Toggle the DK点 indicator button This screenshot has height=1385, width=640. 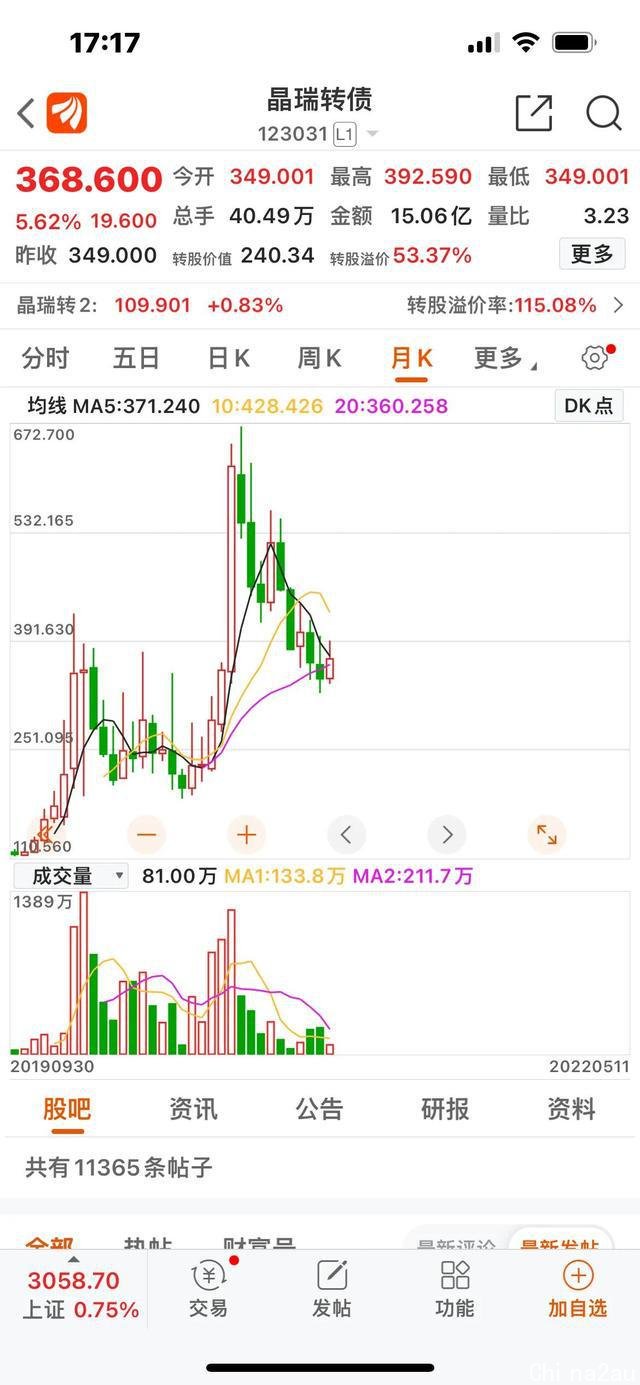[x=588, y=406]
